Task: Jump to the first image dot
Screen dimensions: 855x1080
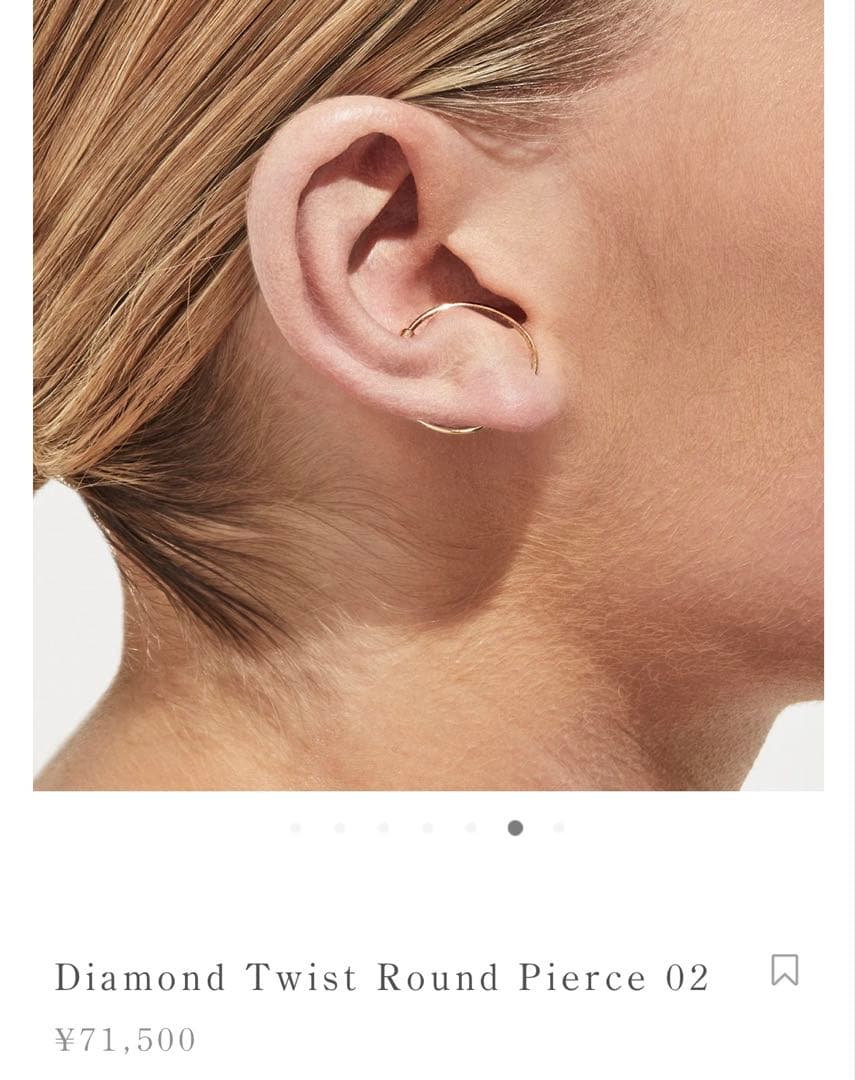Action: 296,828
